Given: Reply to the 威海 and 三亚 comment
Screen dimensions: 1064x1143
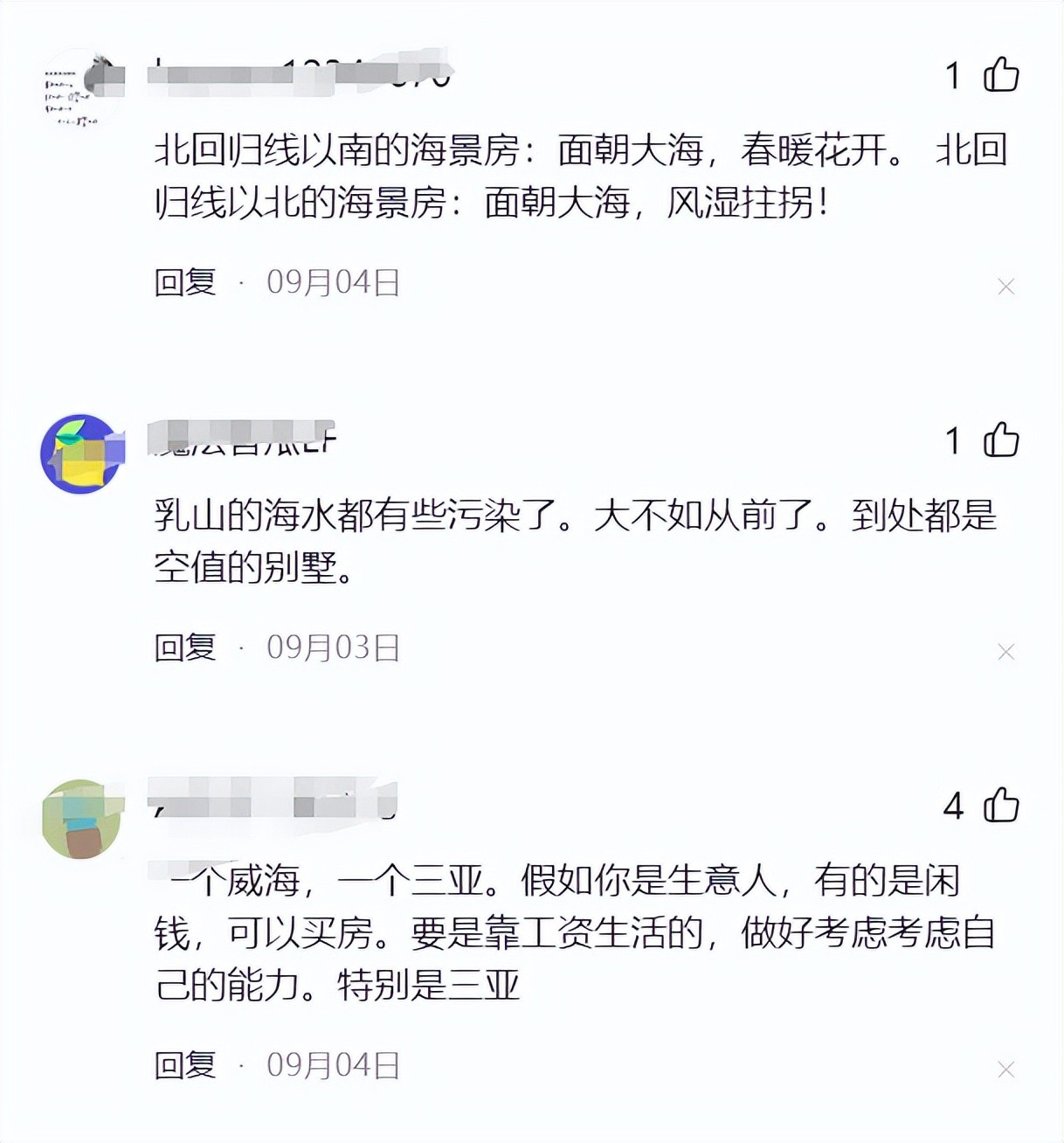Looking at the screenshot, I should [x=185, y=1065].
